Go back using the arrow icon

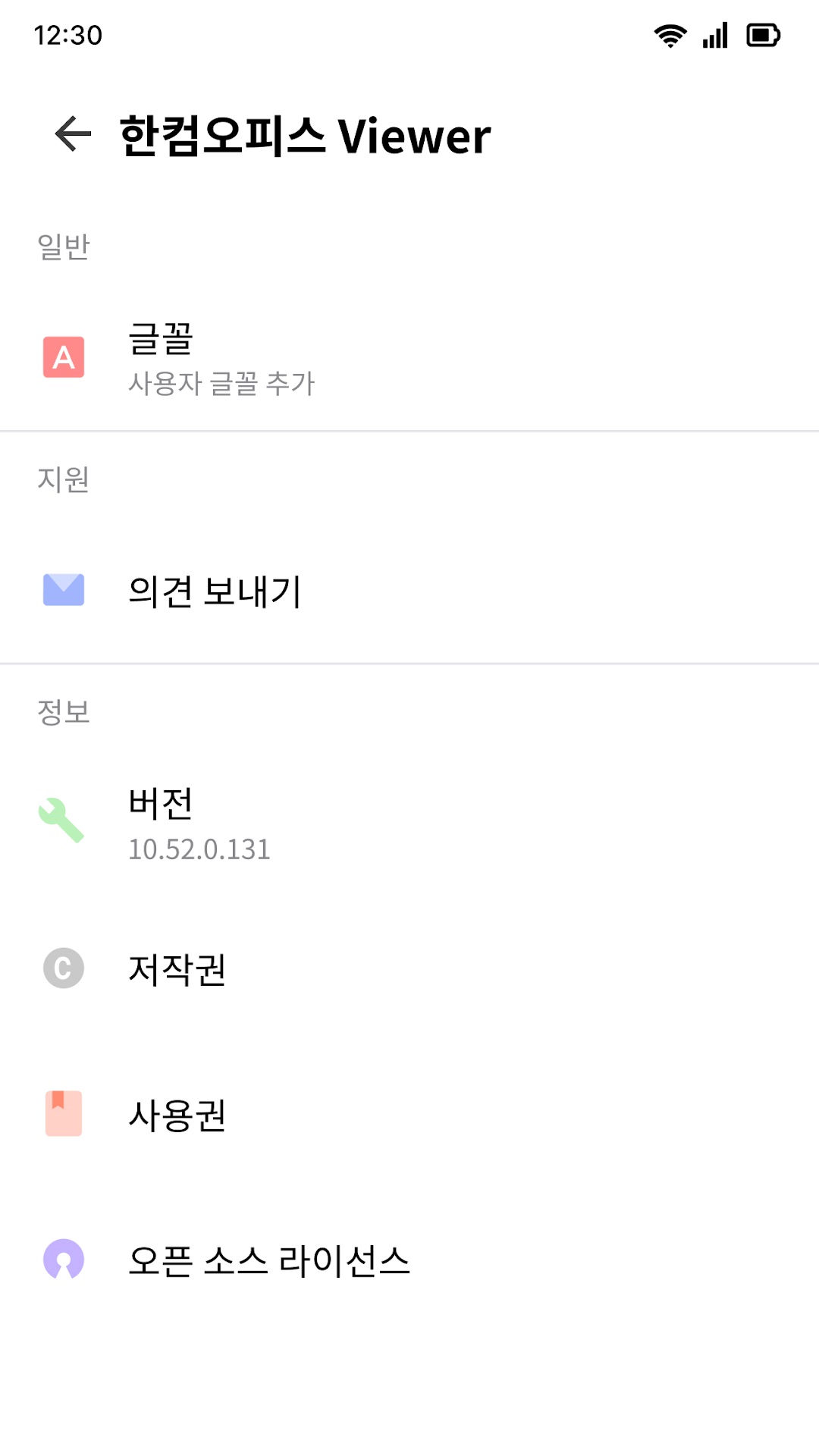73,135
